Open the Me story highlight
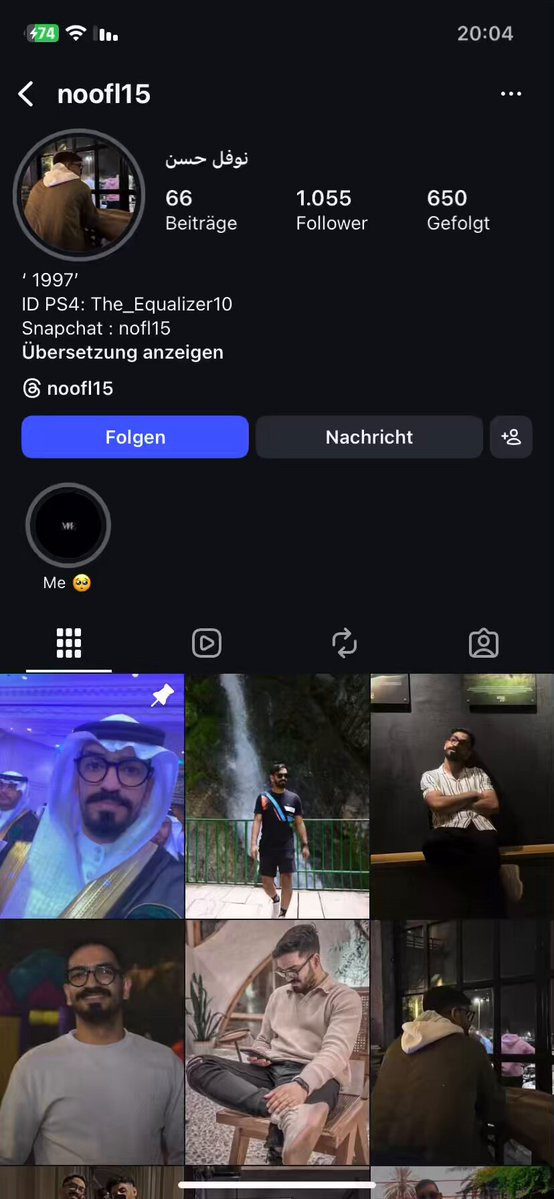 68,525
